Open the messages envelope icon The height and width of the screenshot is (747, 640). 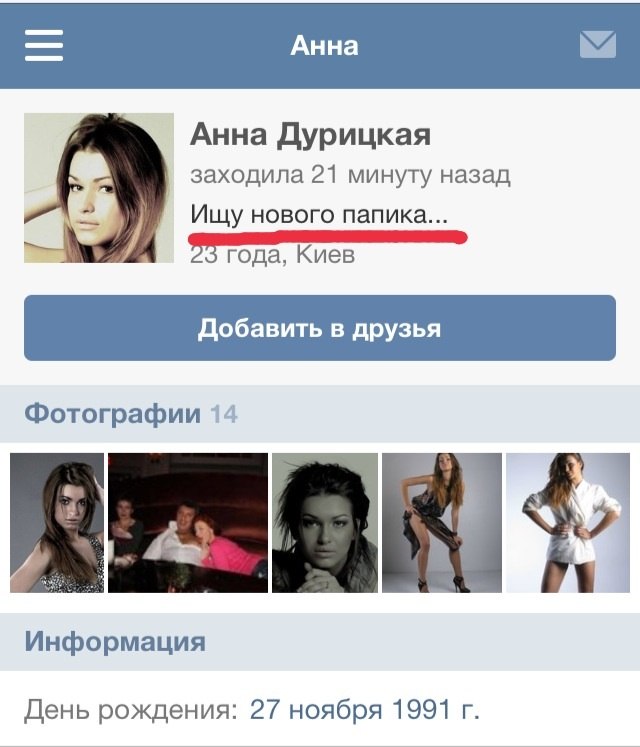pos(598,45)
